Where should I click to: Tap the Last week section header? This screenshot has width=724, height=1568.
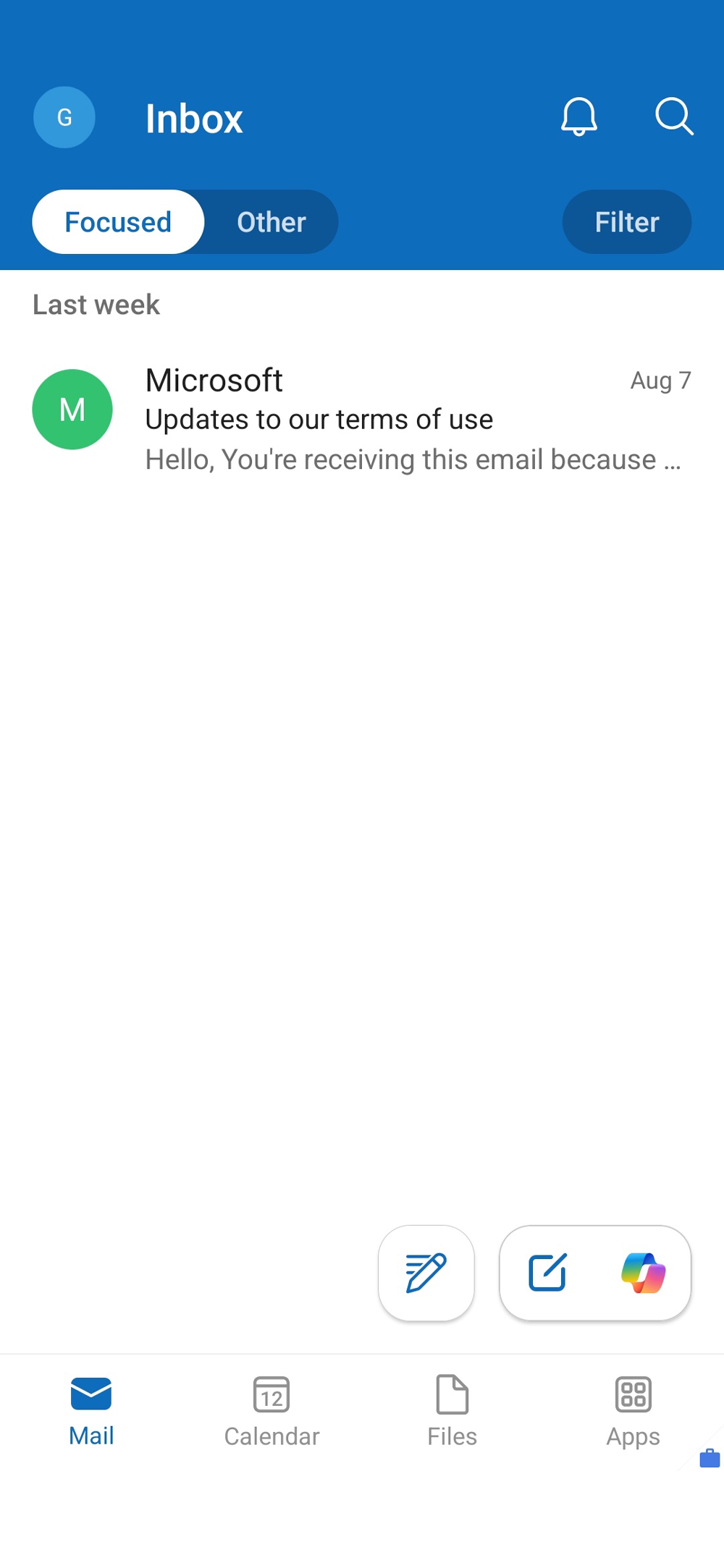pyautogui.click(x=96, y=305)
